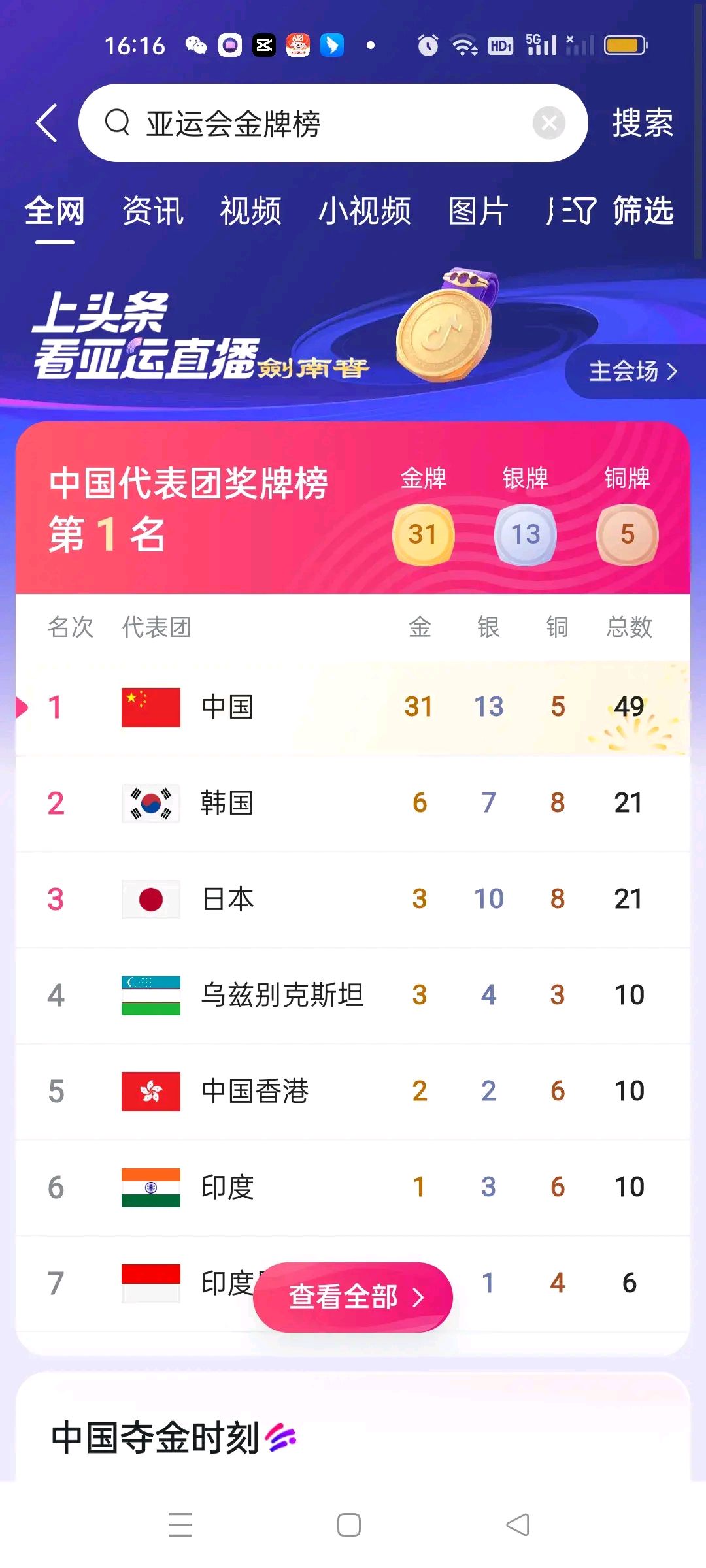
Task: Select the China flag in the rankings
Action: tap(150, 706)
